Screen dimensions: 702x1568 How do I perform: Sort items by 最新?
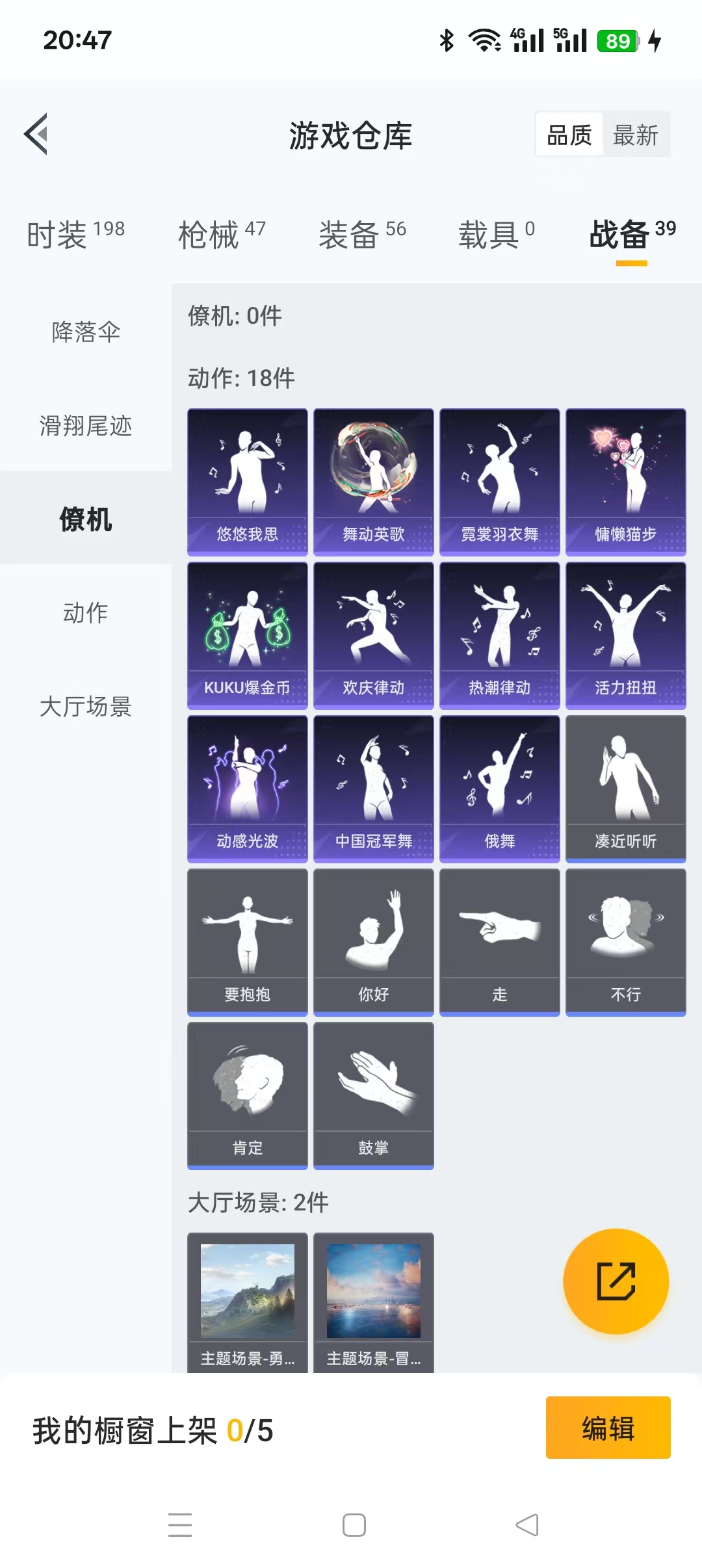point(635,135)
